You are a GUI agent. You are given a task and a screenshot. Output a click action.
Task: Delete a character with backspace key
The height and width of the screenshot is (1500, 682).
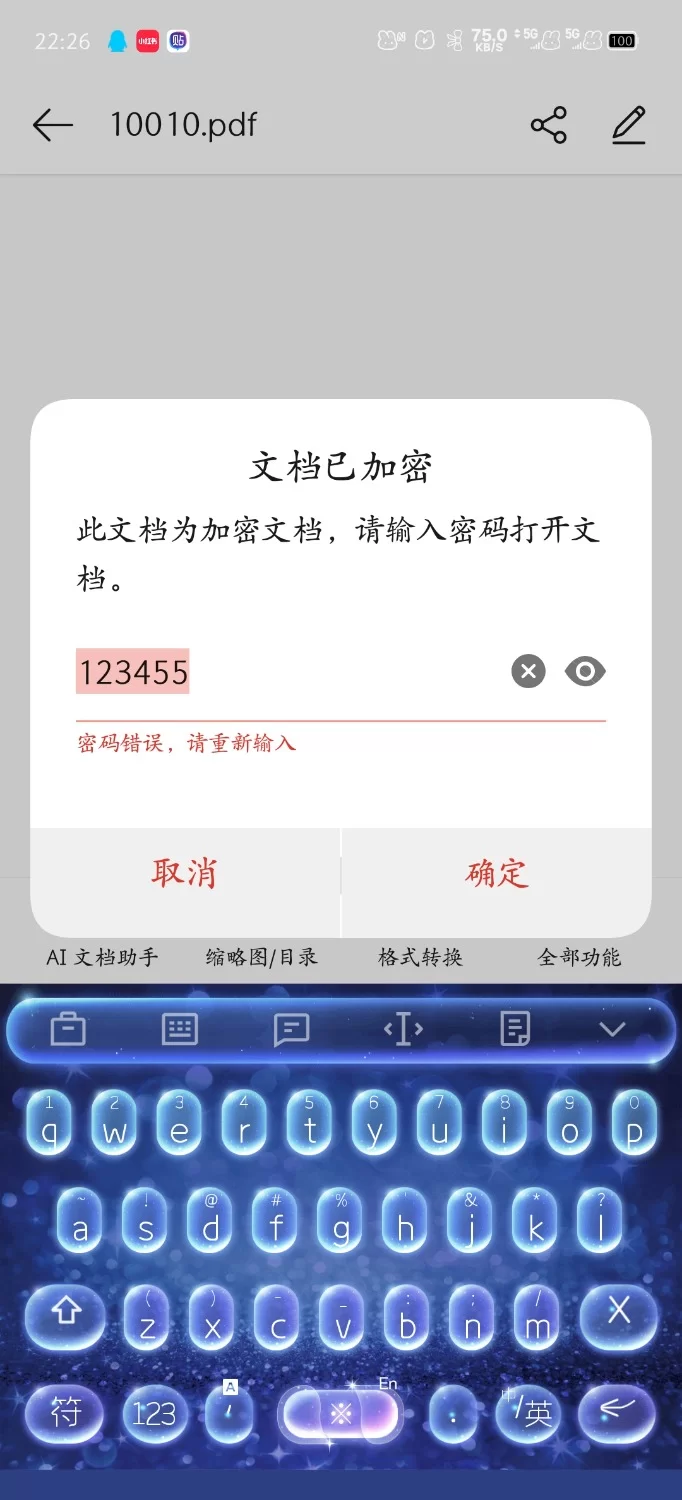[x=618, y=1311]
